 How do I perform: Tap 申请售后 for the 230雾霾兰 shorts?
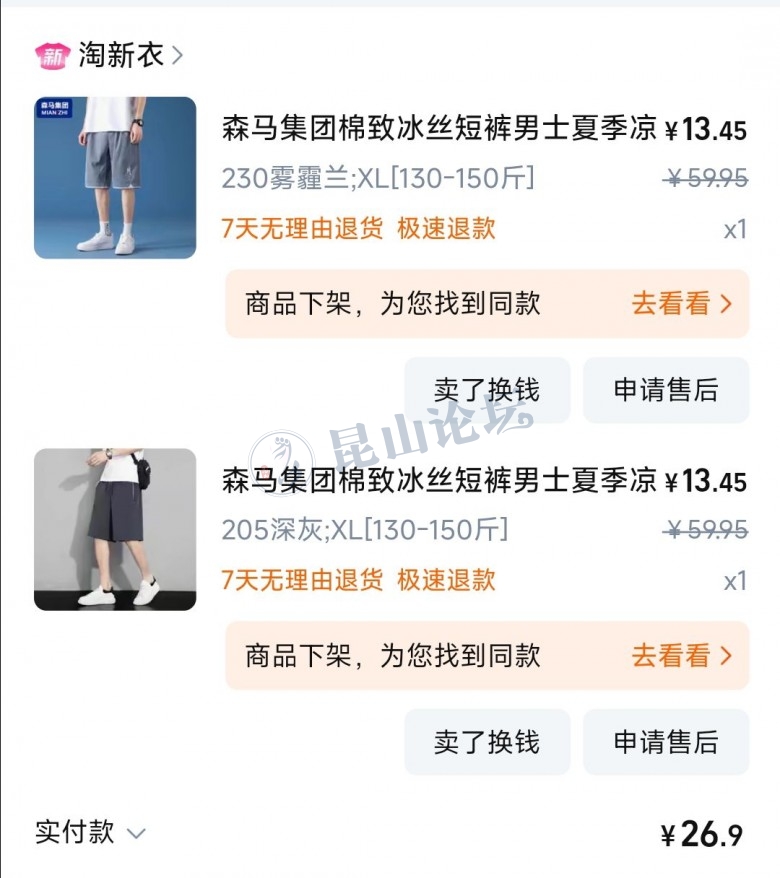click(x=666, y=390)
